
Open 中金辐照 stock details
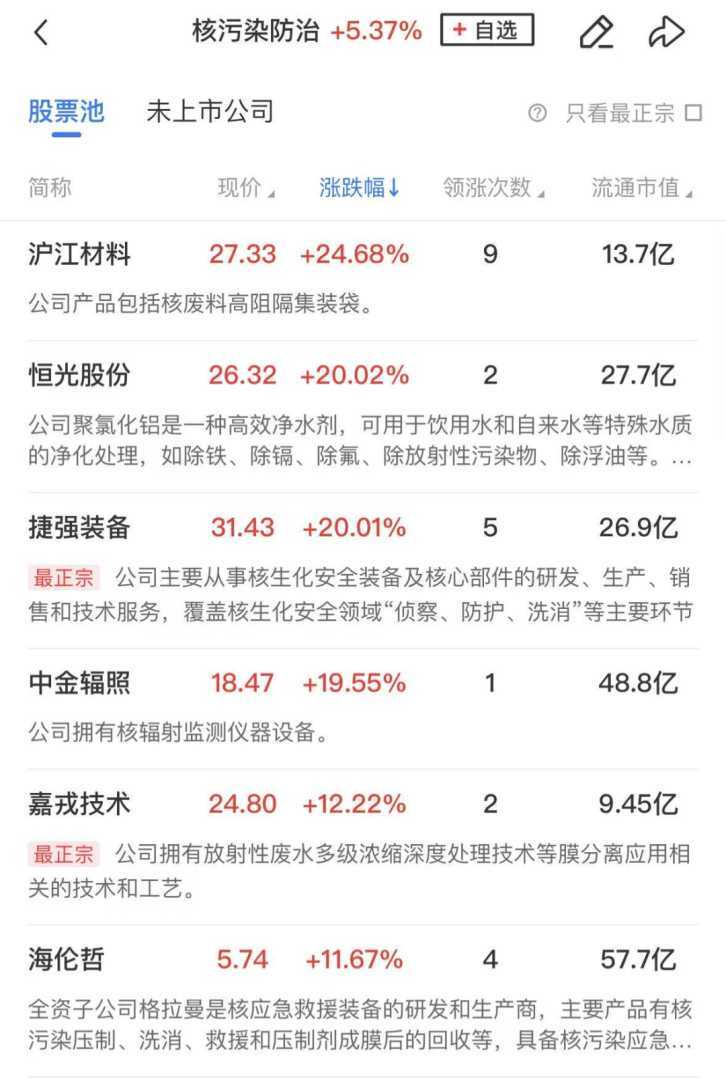click(x=80, y=683)
